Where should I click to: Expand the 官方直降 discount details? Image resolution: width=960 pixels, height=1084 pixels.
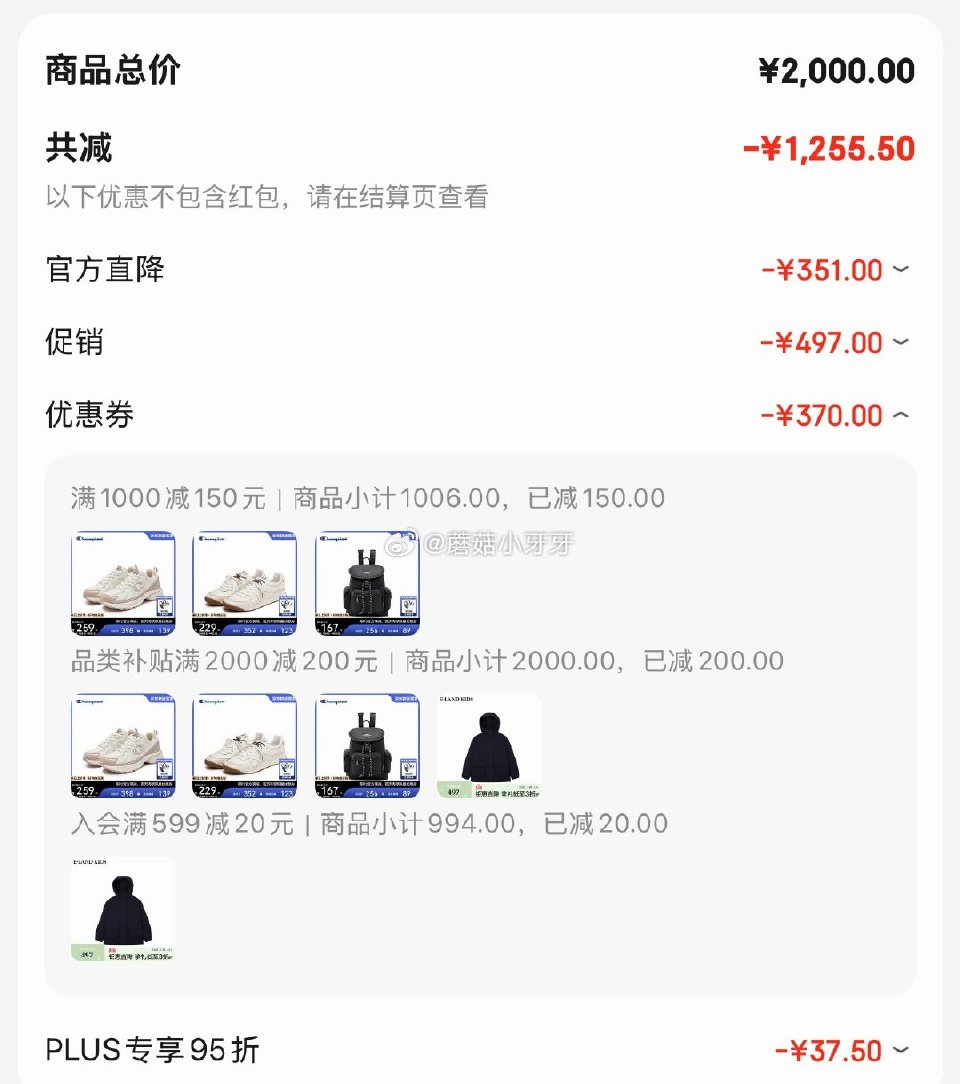901,270
